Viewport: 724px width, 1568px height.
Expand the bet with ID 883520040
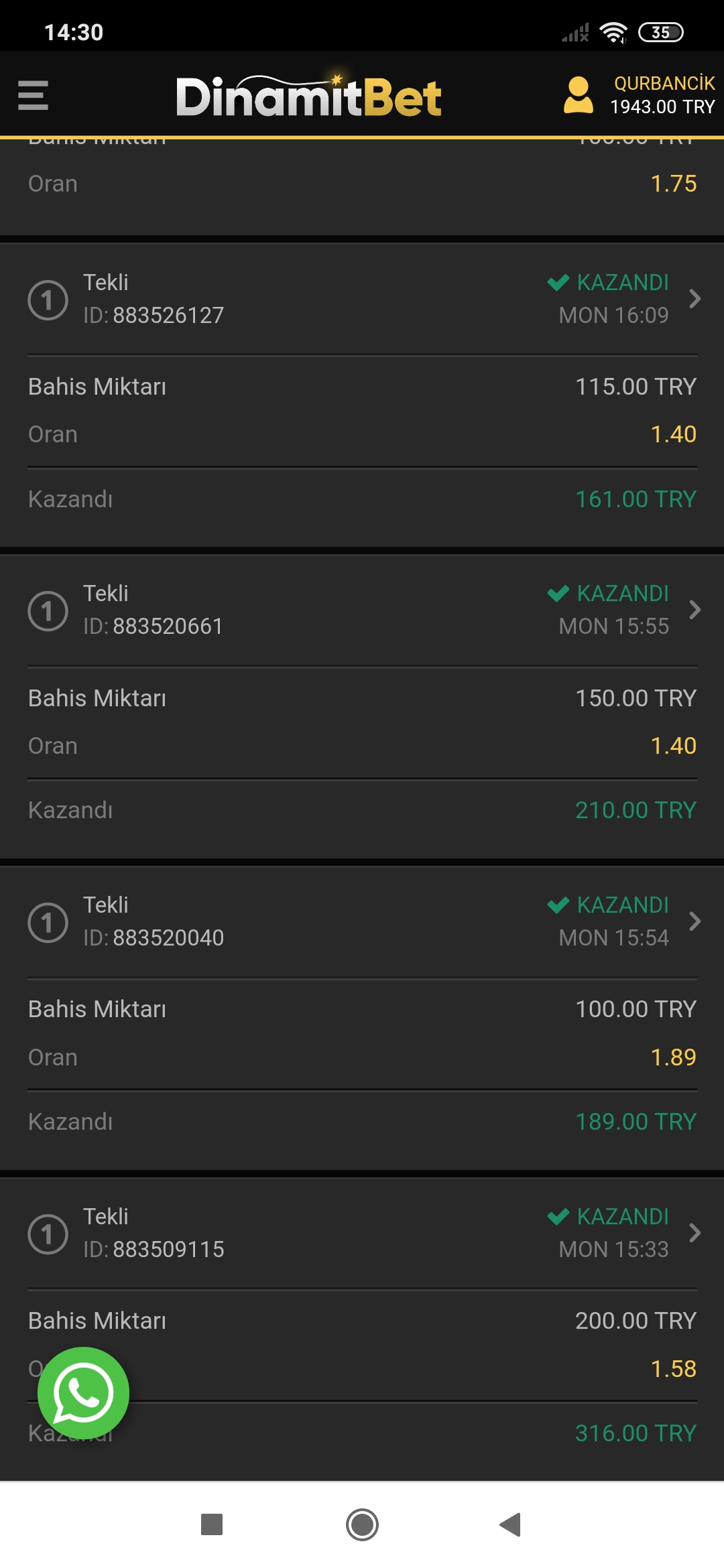(362, 921)
